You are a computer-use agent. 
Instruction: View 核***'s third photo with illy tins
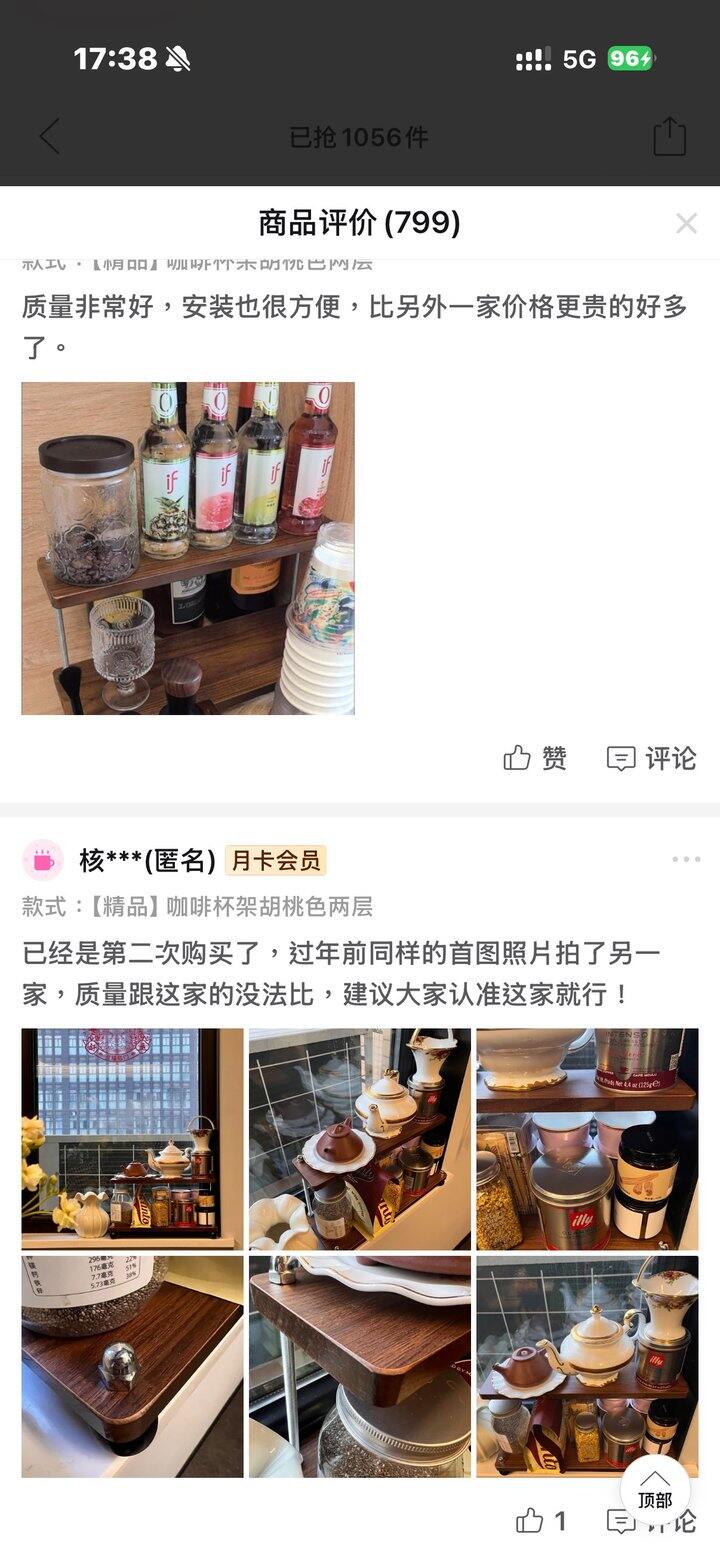coord(587,1138)
